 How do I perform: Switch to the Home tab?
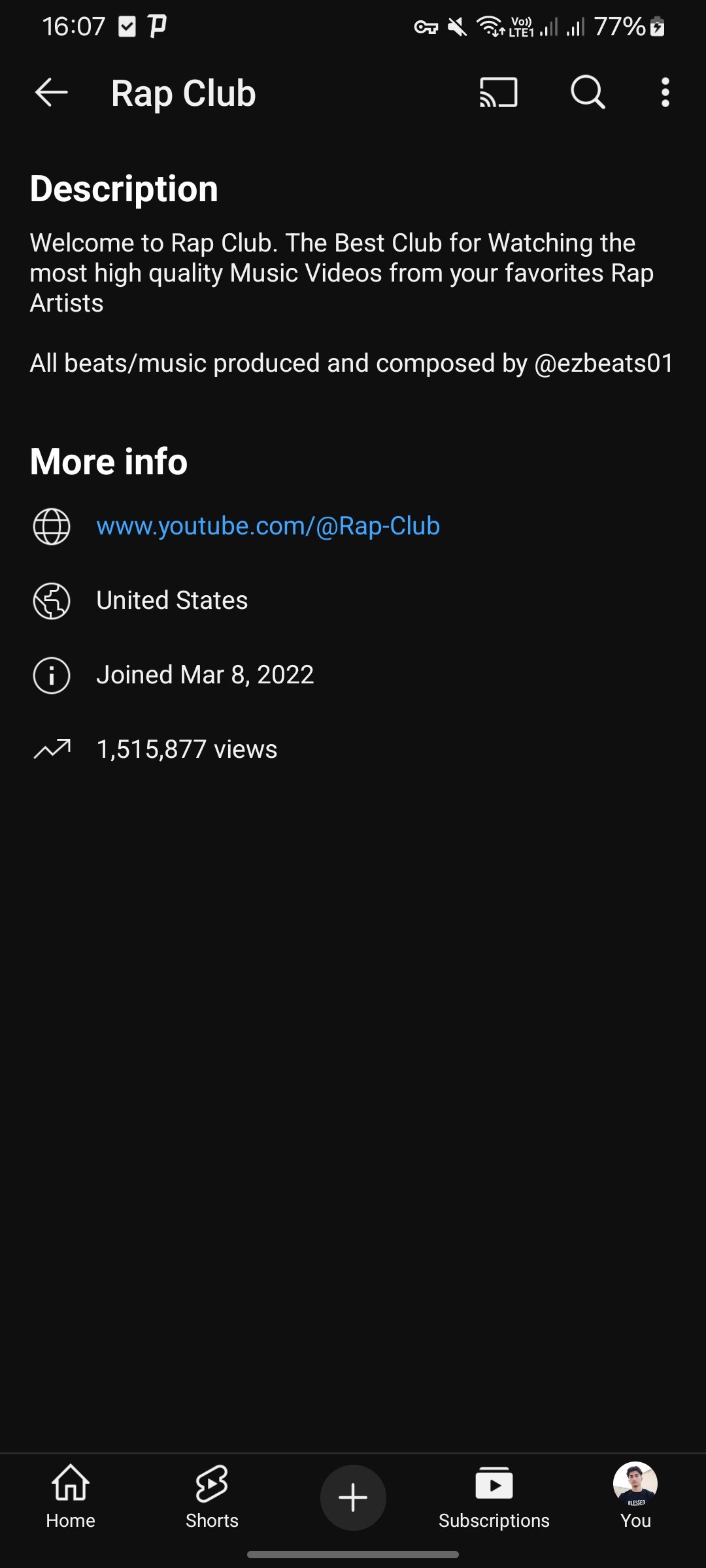click(x=71, y=1497)
